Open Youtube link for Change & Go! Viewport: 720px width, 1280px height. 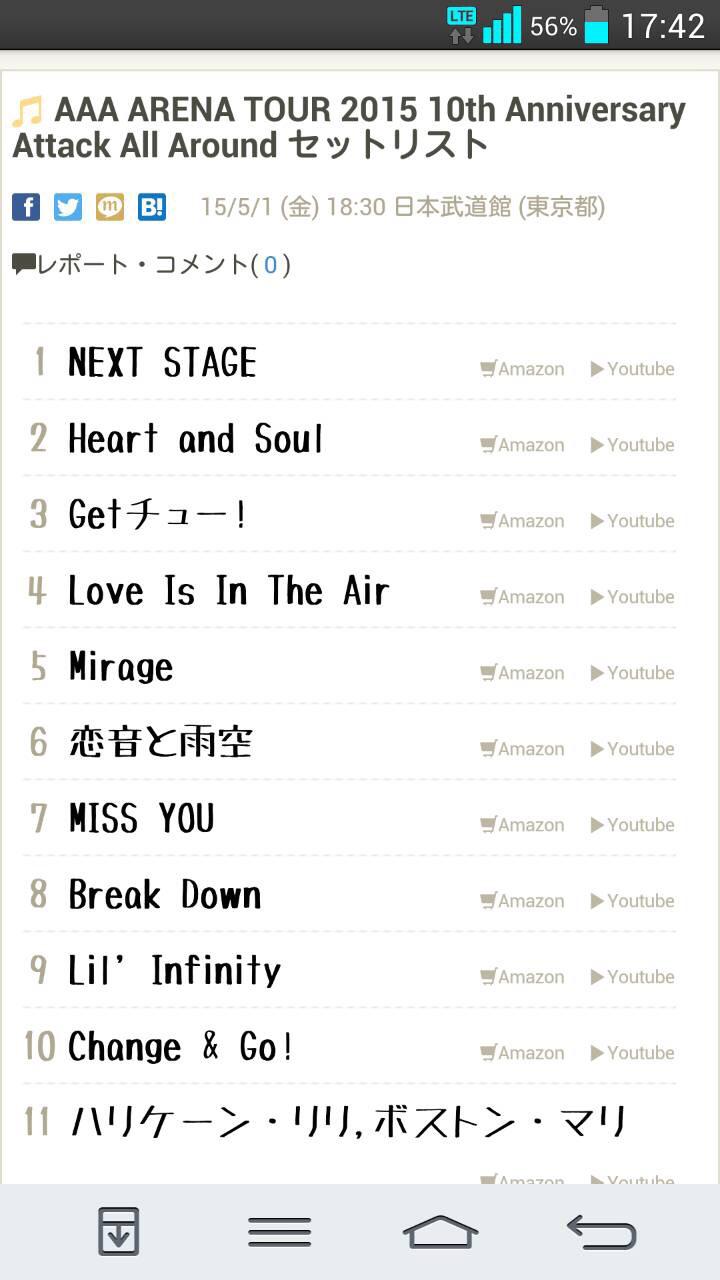[632, 1053]
